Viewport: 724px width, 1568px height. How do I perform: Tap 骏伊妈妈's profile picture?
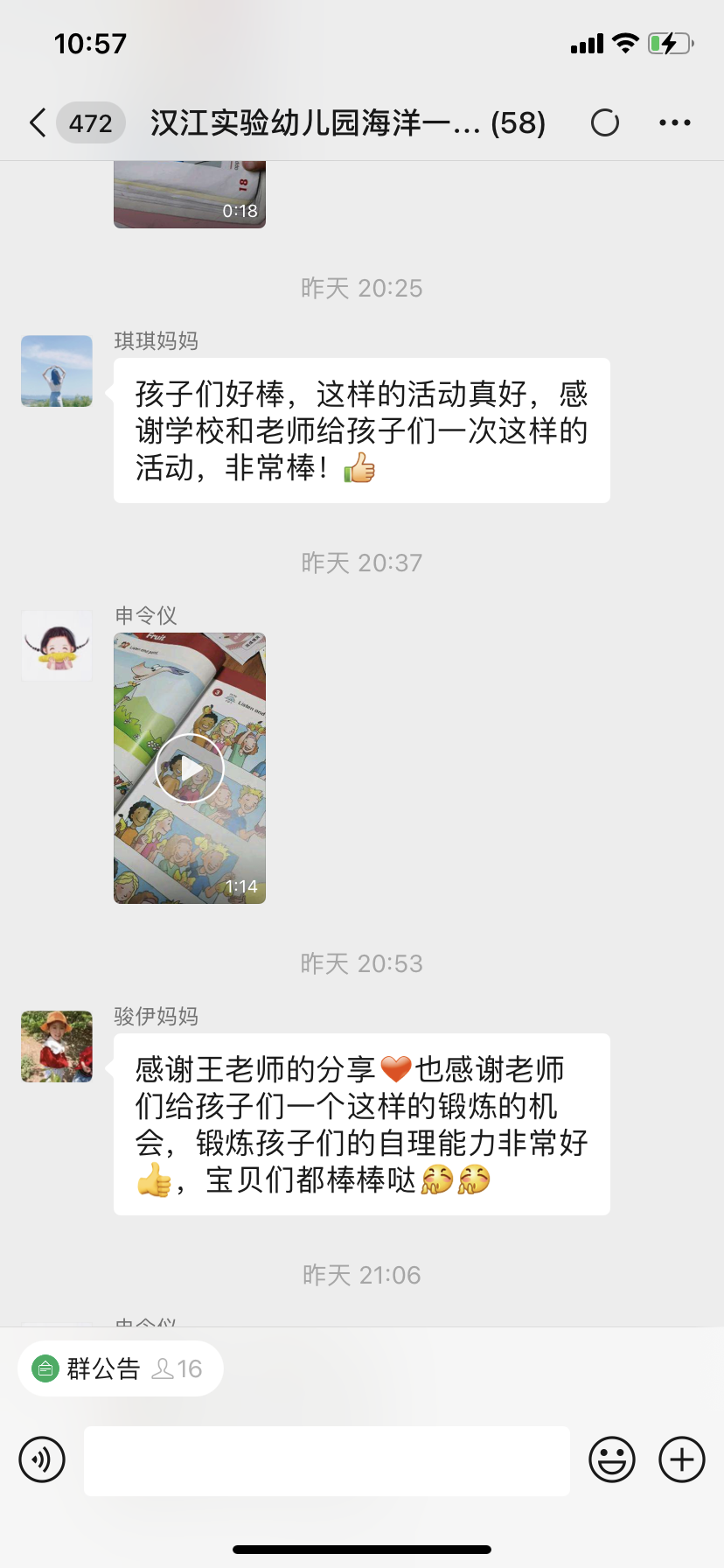click(57, 1046)
